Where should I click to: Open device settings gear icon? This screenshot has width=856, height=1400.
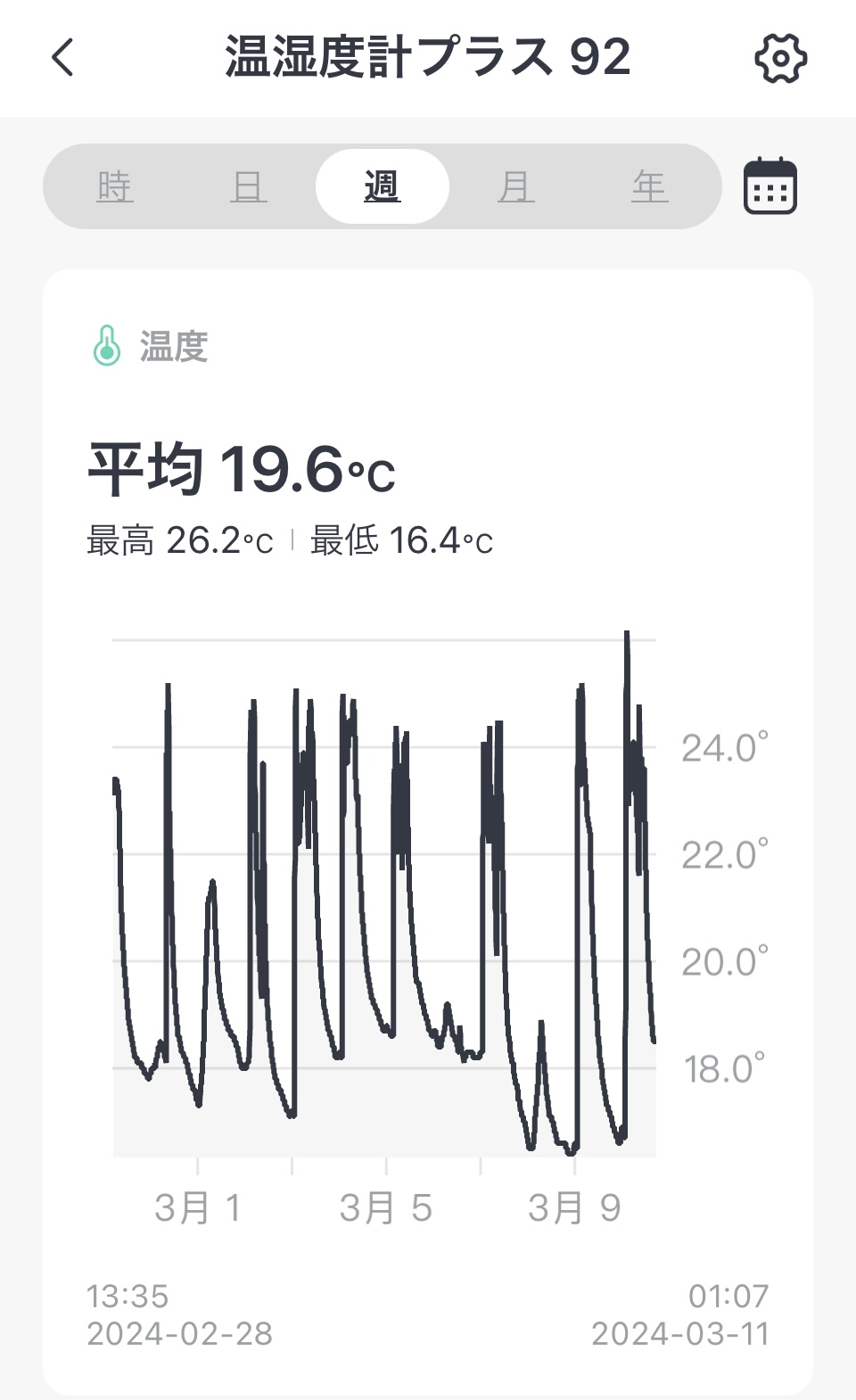(780, 59)
